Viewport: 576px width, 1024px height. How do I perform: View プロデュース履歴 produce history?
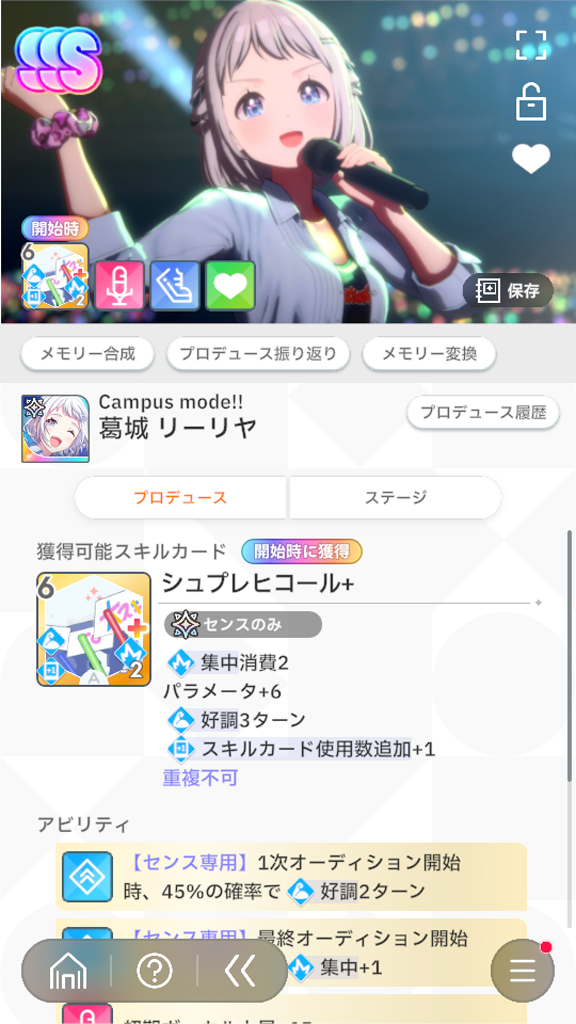483,413
